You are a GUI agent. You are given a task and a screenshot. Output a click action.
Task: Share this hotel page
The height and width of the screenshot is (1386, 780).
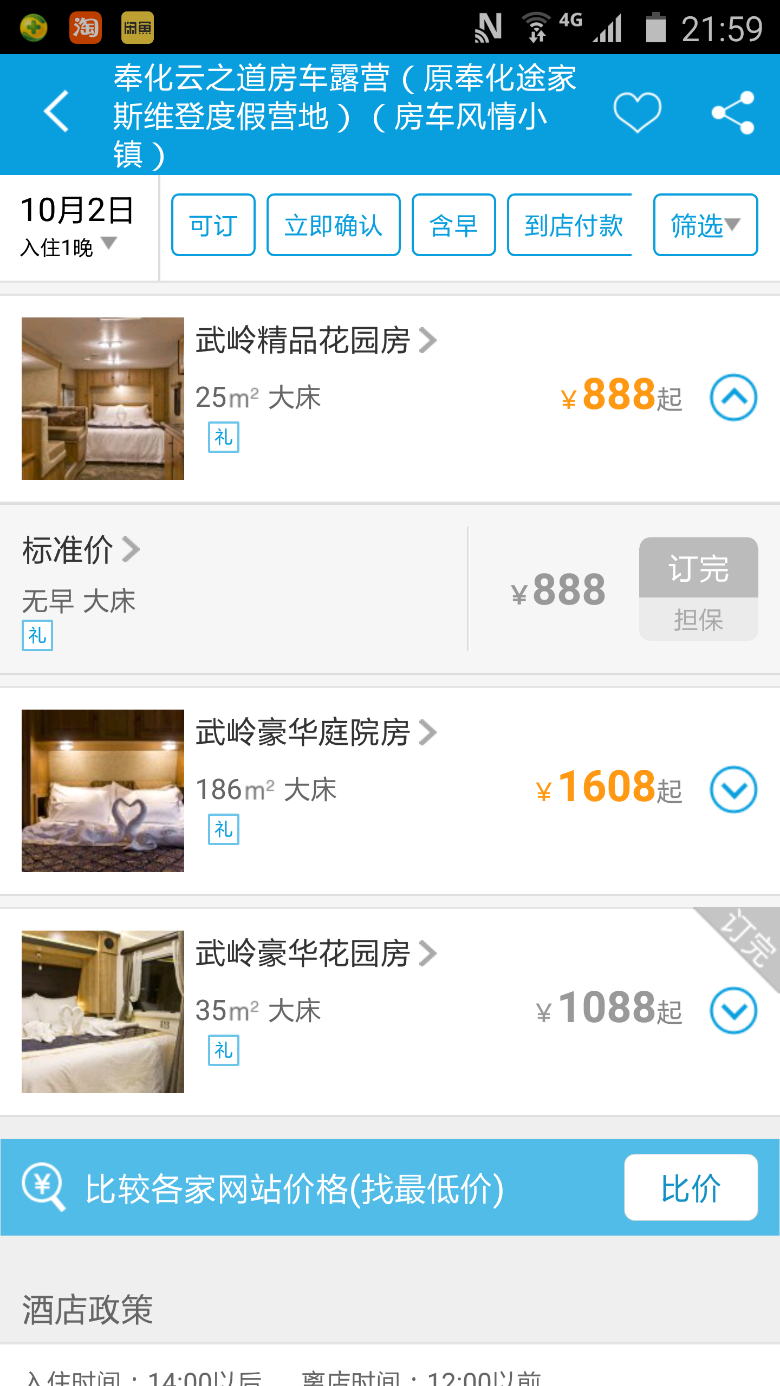click(733, 112)
